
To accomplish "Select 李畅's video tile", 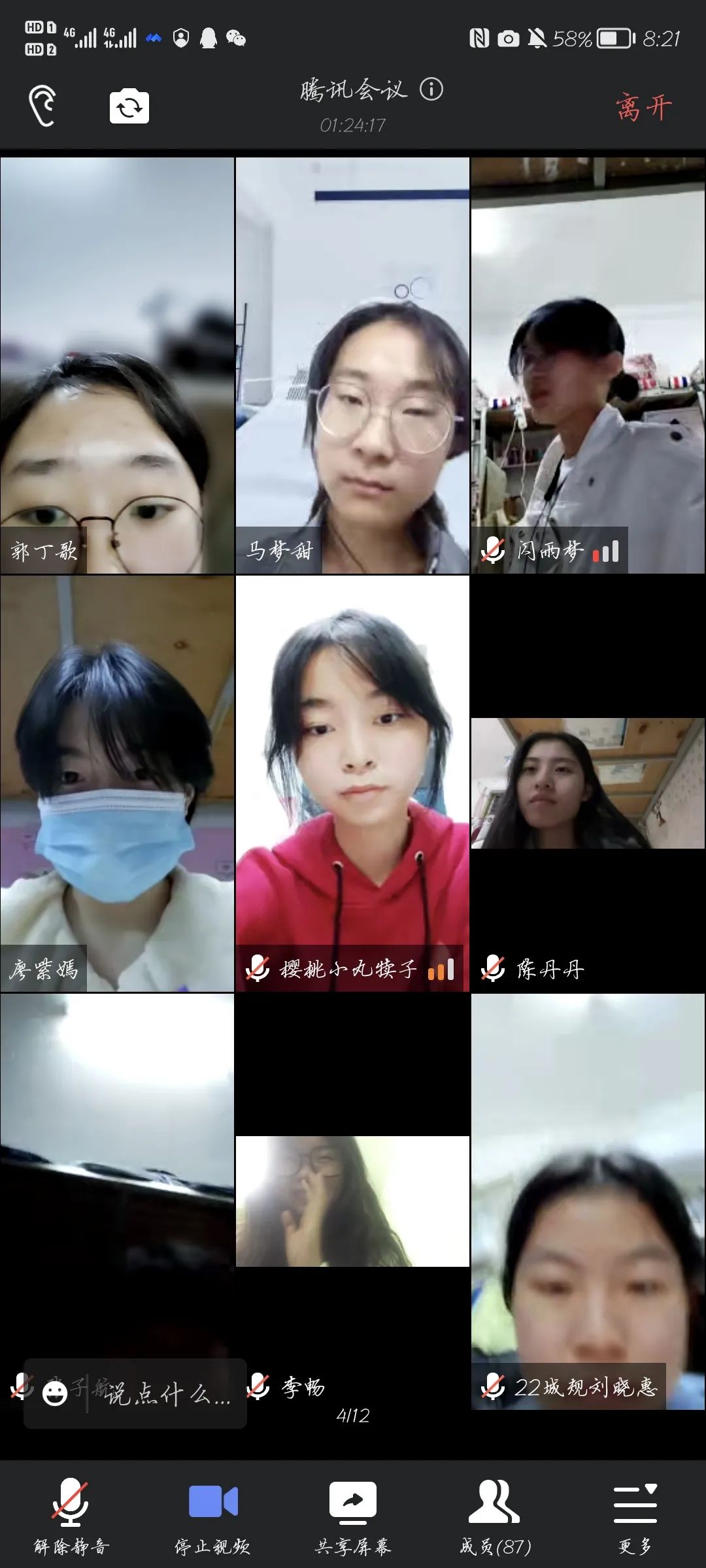I will click(x=352, y=1202).
